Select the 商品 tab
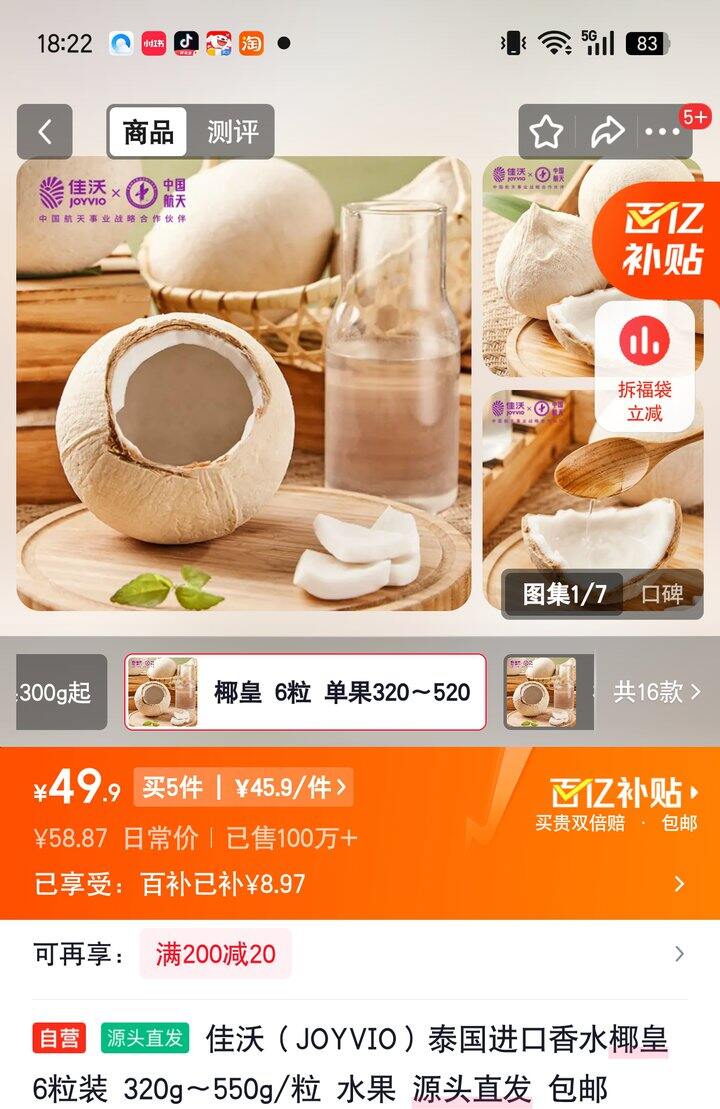720x1109 pixels. (x=148, y=132)
